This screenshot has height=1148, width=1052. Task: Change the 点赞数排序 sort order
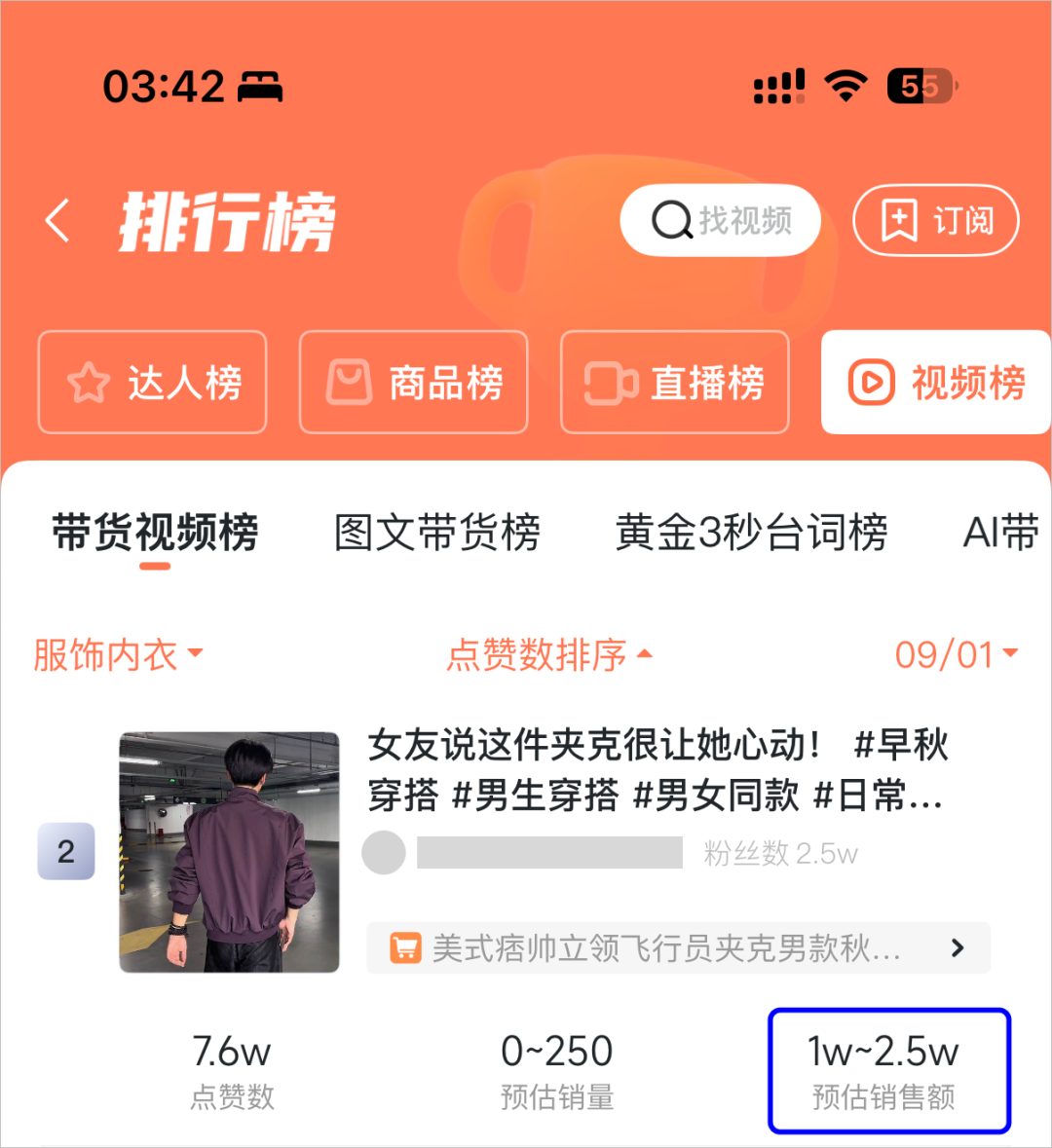tap(549, 653)
